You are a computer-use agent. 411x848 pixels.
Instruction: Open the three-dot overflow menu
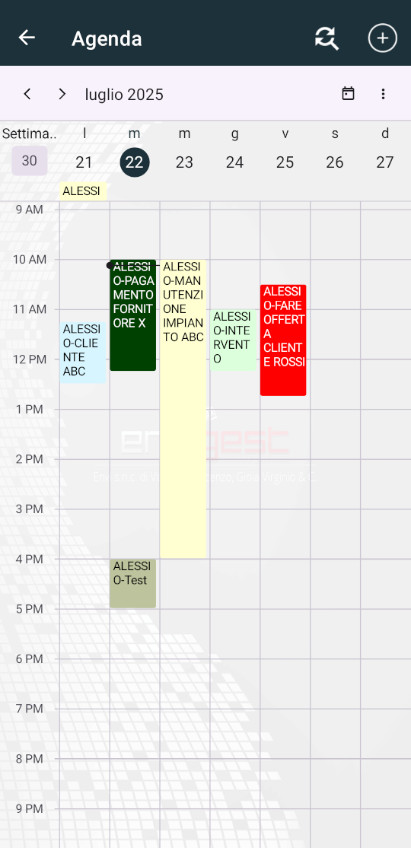(x=383, y=94)
